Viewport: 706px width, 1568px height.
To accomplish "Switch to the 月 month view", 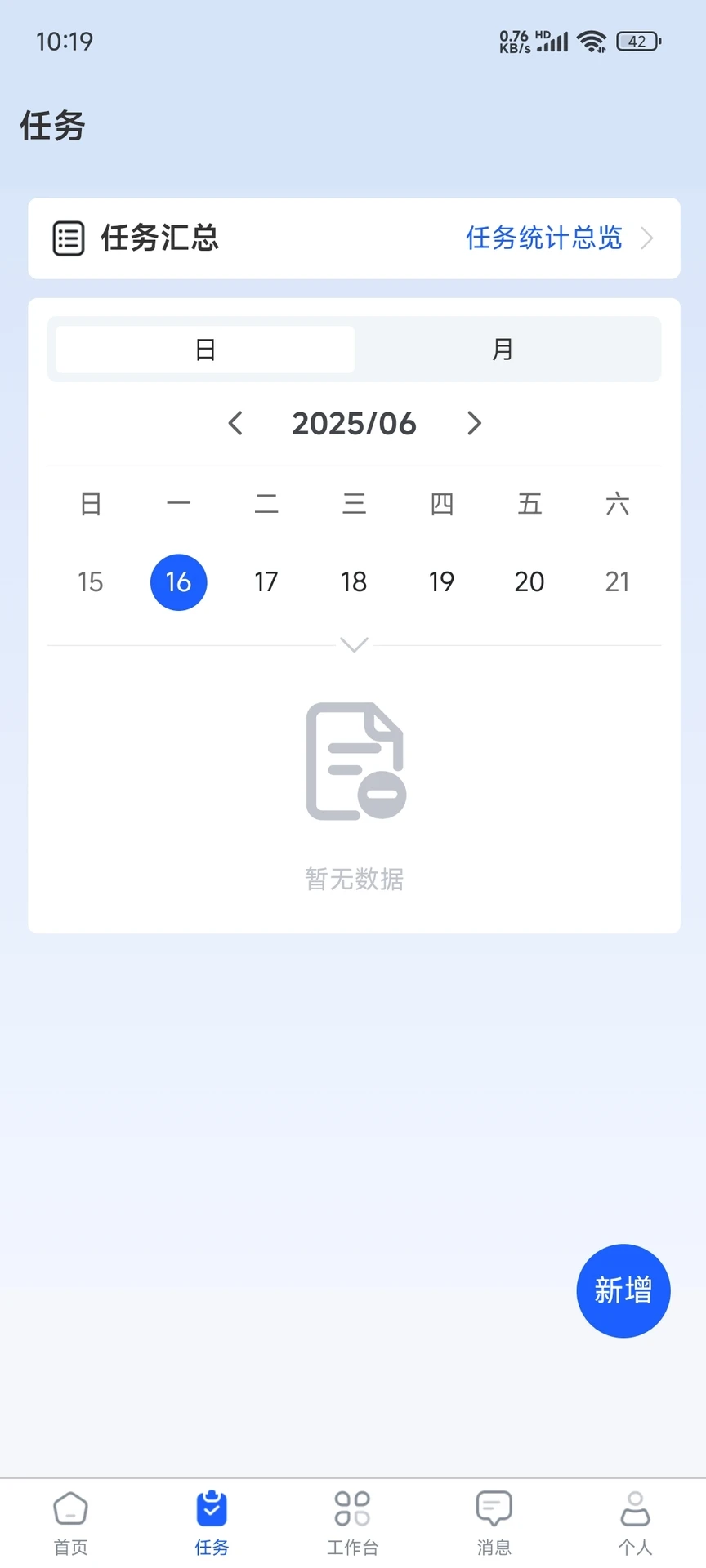I will click(503, 350).
